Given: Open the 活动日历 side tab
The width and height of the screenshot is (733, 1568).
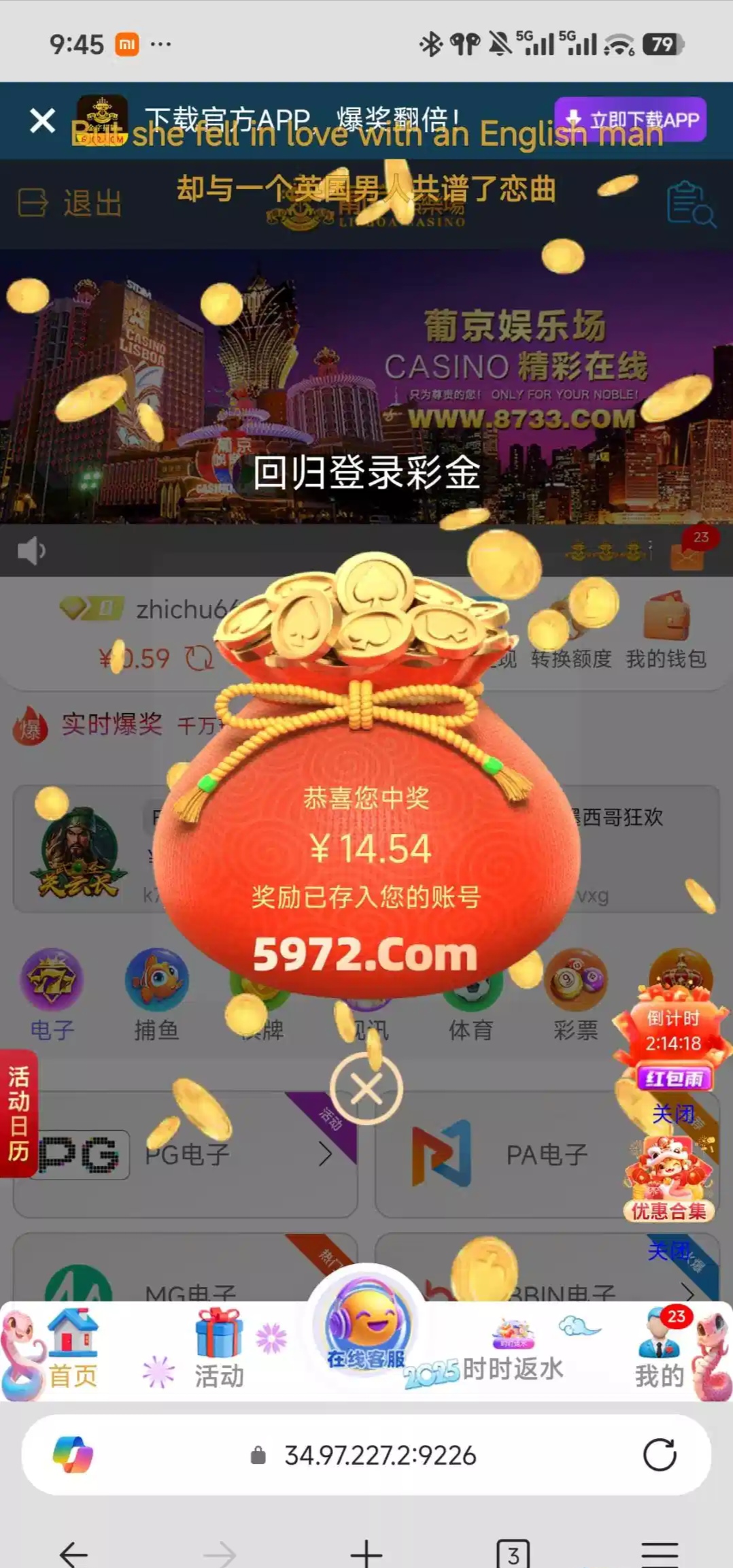Looking at the screenshot, I should point(18,1113).
